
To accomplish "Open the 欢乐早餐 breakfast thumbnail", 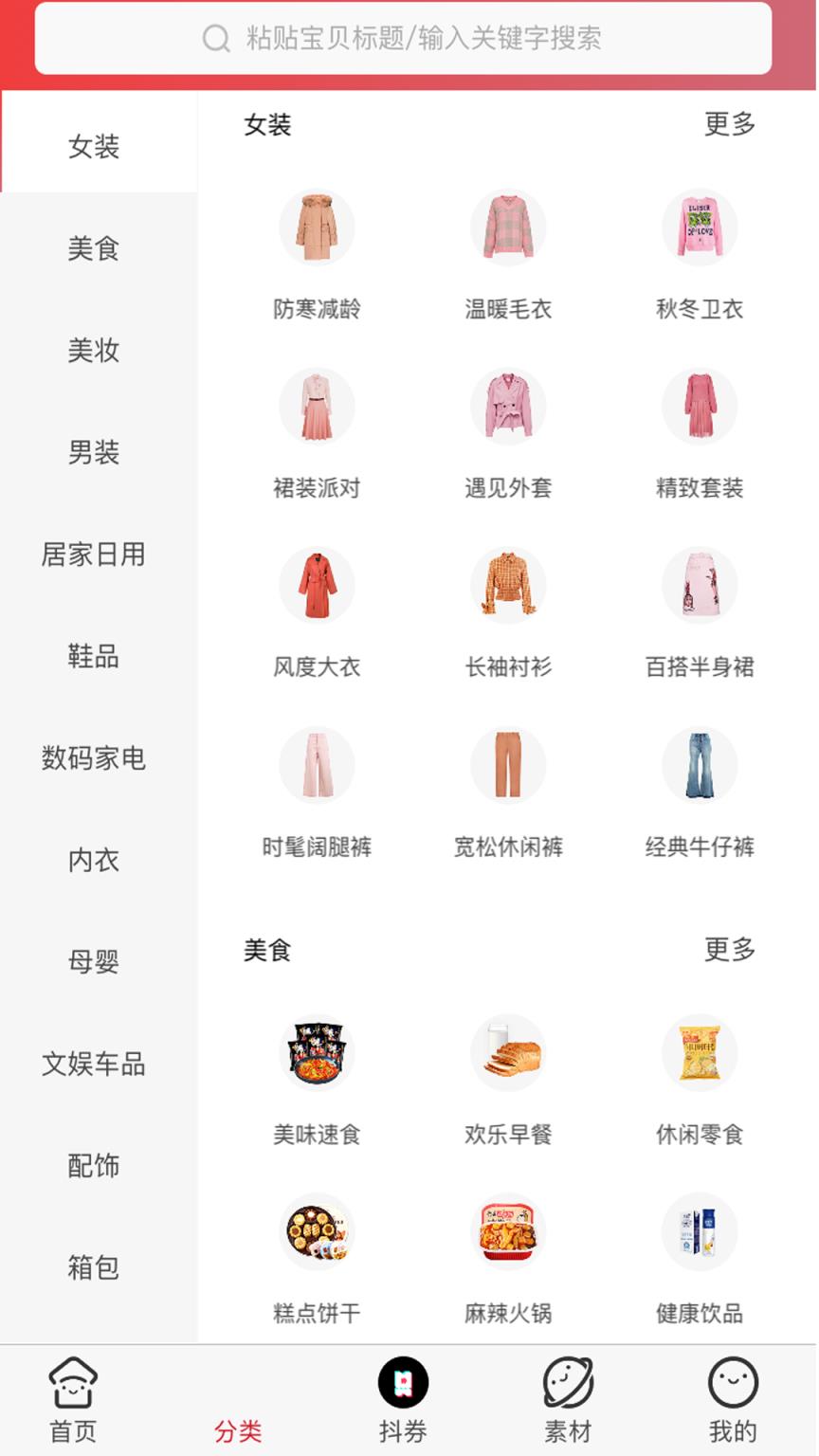I will tap(508, 1052).
